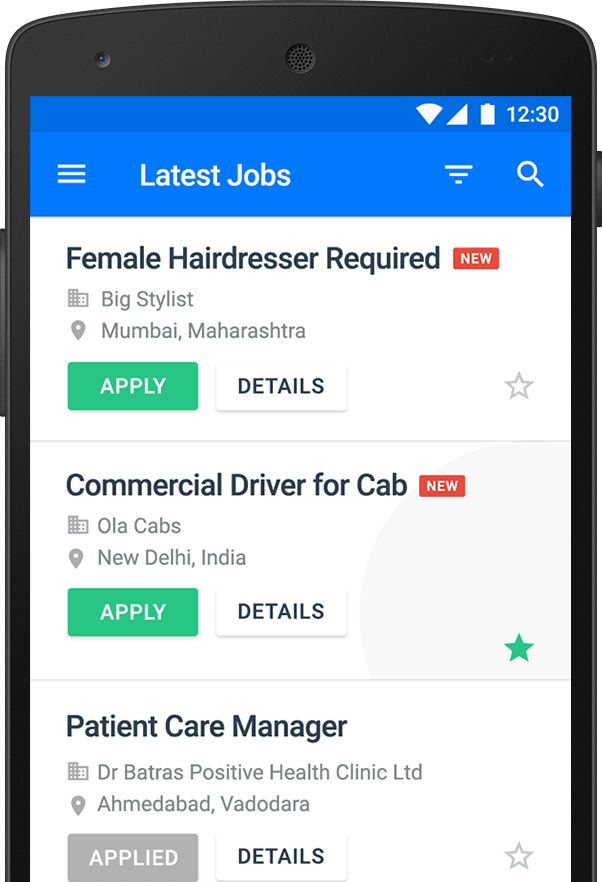Image resolution: width=602 pixels, height=882 pixels.
Task: Star the Female Hairdresser Required job
Action: pyautogui.click(x=519, y=386)
